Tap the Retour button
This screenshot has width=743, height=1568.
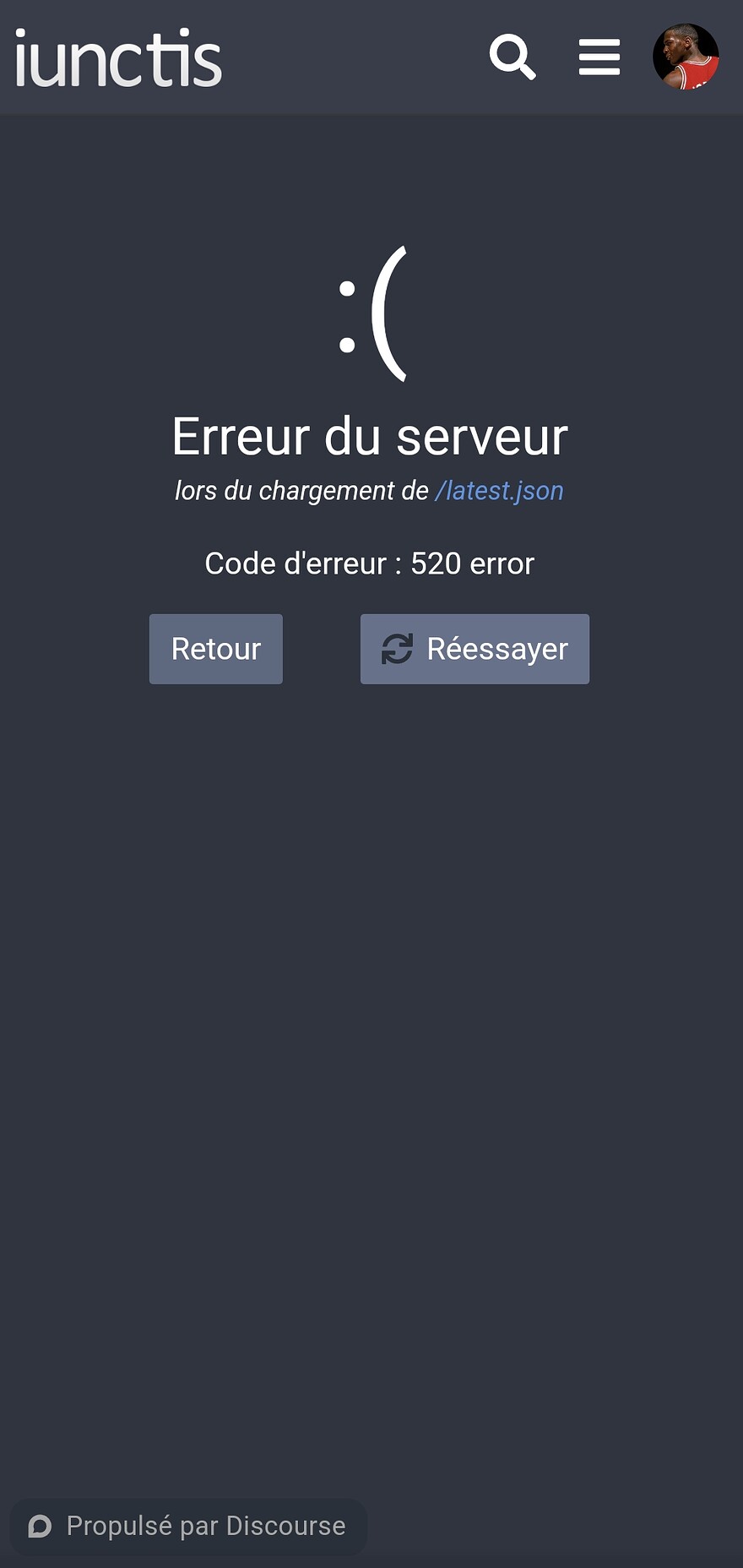[x=216, y=649]
